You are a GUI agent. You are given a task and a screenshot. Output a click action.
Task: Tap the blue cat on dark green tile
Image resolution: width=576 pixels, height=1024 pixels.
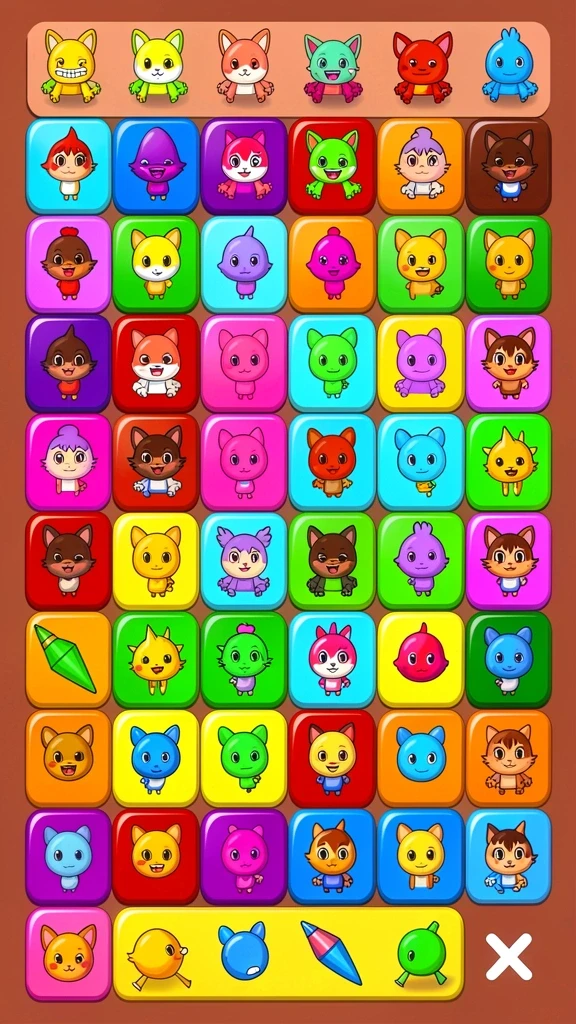tap(508, 659)
